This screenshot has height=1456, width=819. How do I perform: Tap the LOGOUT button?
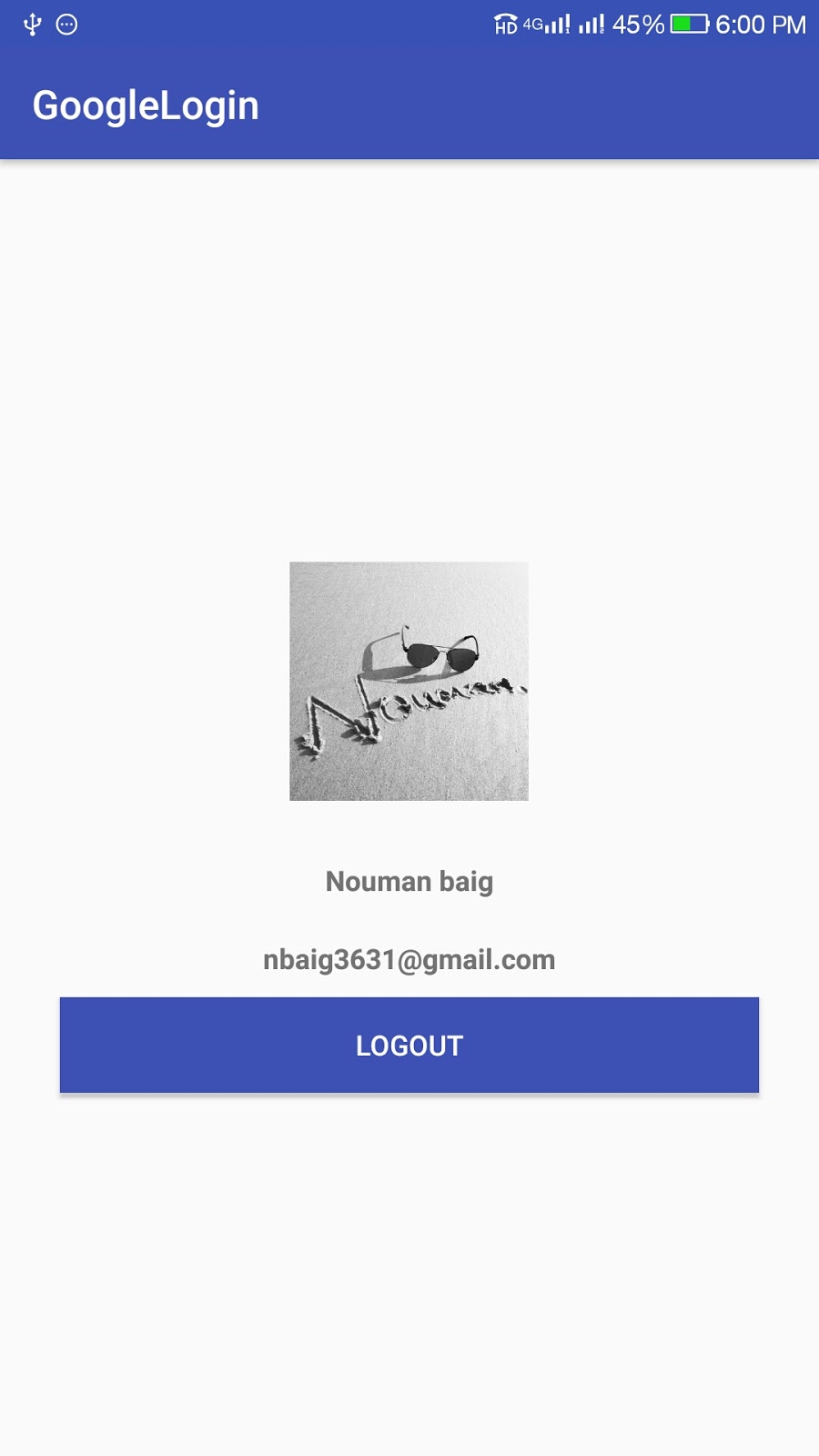click(x=409, y=1045)
